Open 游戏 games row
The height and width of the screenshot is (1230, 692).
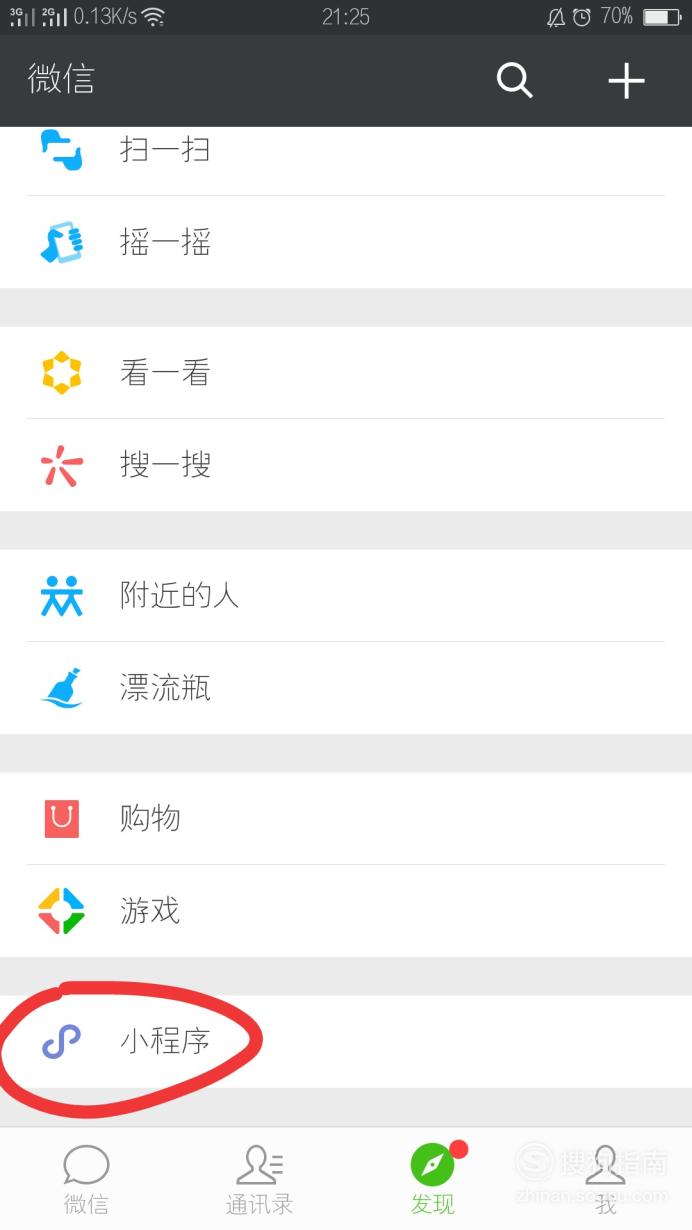[x=346, y=911]
